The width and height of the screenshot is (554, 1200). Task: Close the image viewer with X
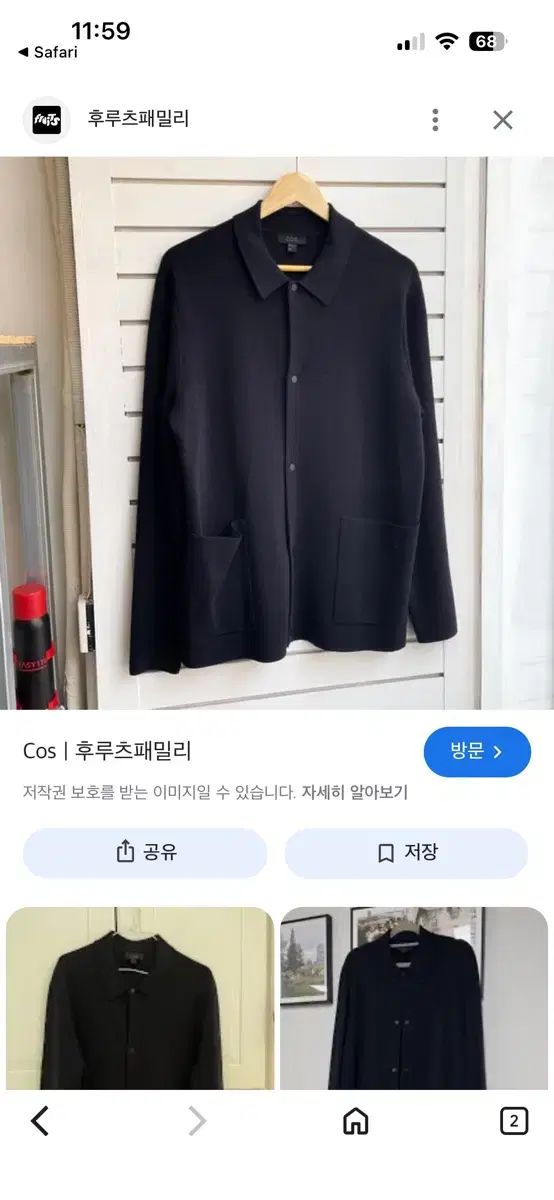tap(503, 120)
